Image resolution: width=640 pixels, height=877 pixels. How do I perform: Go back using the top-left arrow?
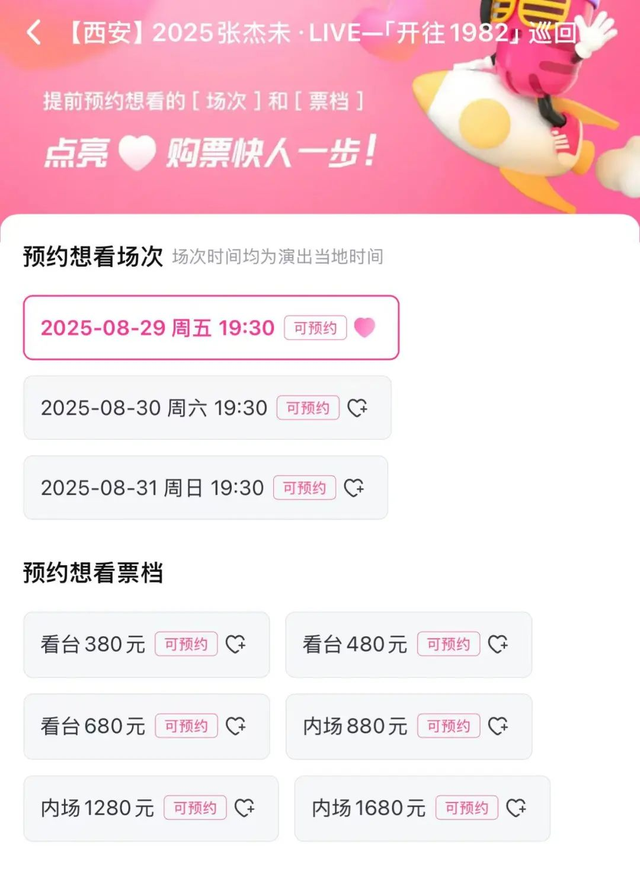[x=34, y=33]
